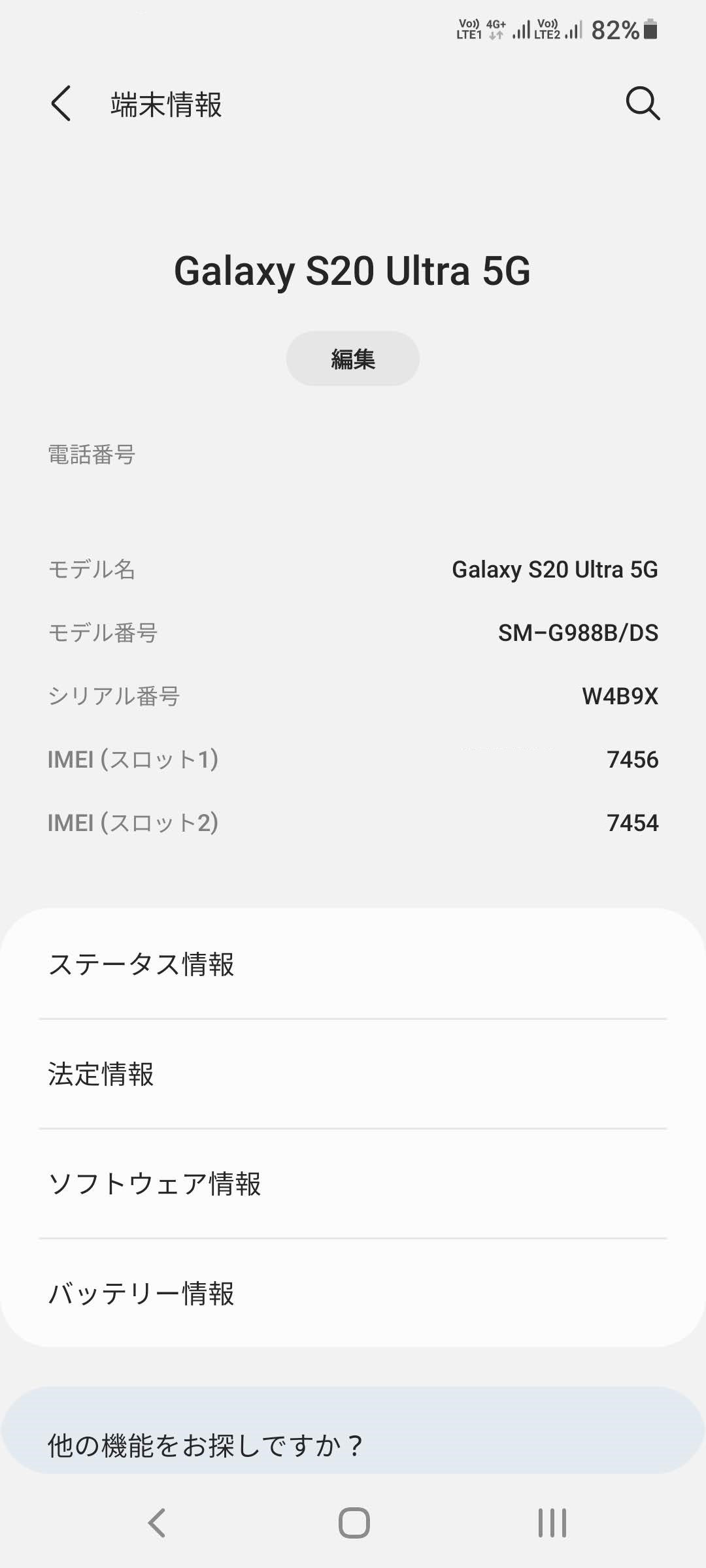Viewport: 706px width, 1568px height.
Task: Open recent apps from navigation bar
Action: click(x=552, y=1523)
